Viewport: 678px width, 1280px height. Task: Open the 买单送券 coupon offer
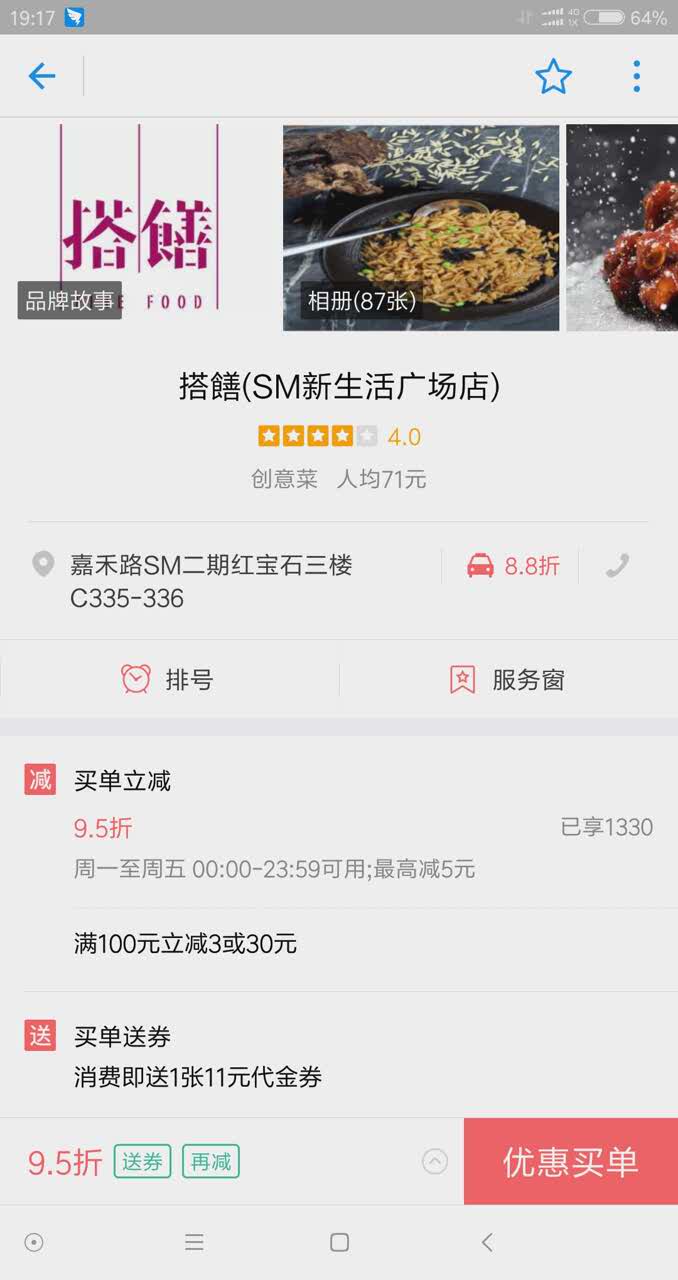(x=338, y=1056)
